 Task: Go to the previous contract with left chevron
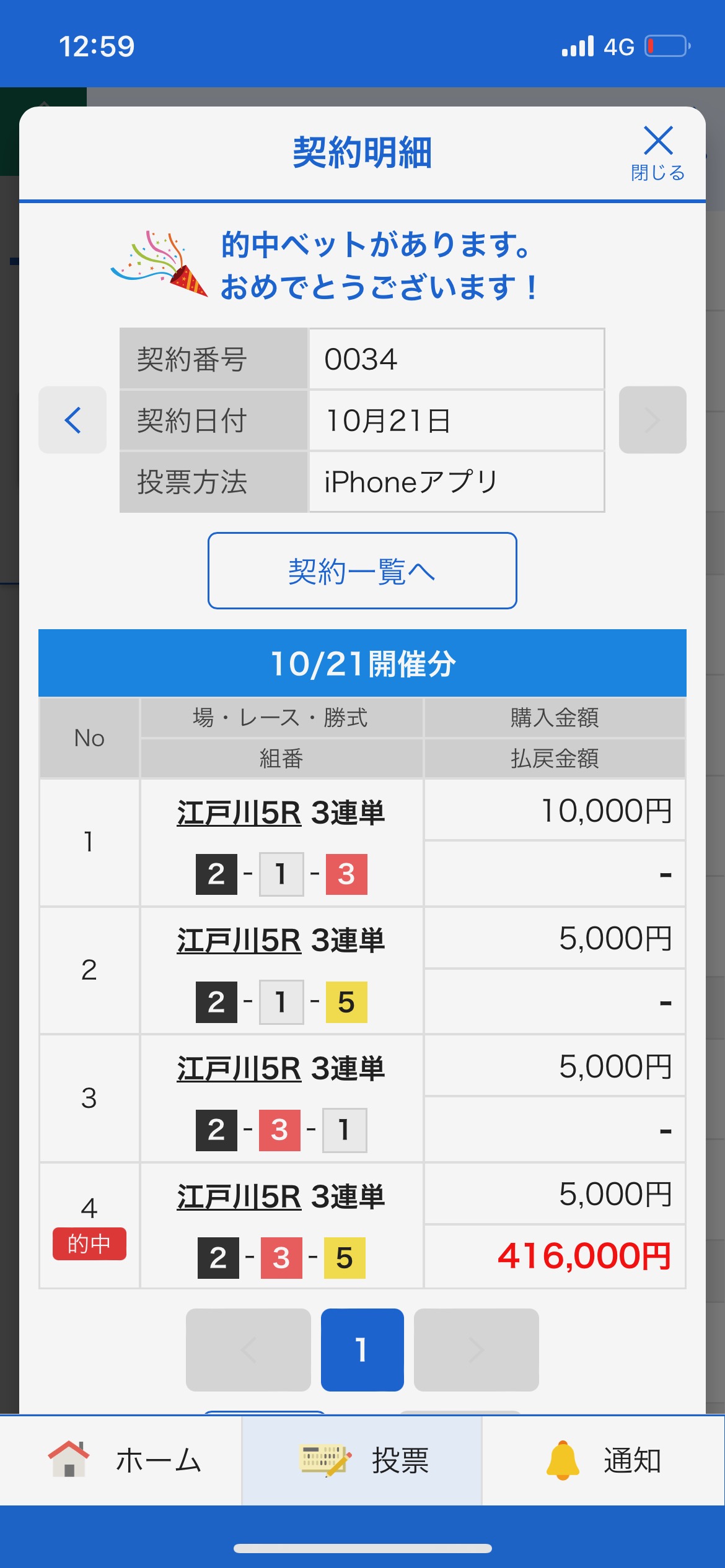[72, 420]
